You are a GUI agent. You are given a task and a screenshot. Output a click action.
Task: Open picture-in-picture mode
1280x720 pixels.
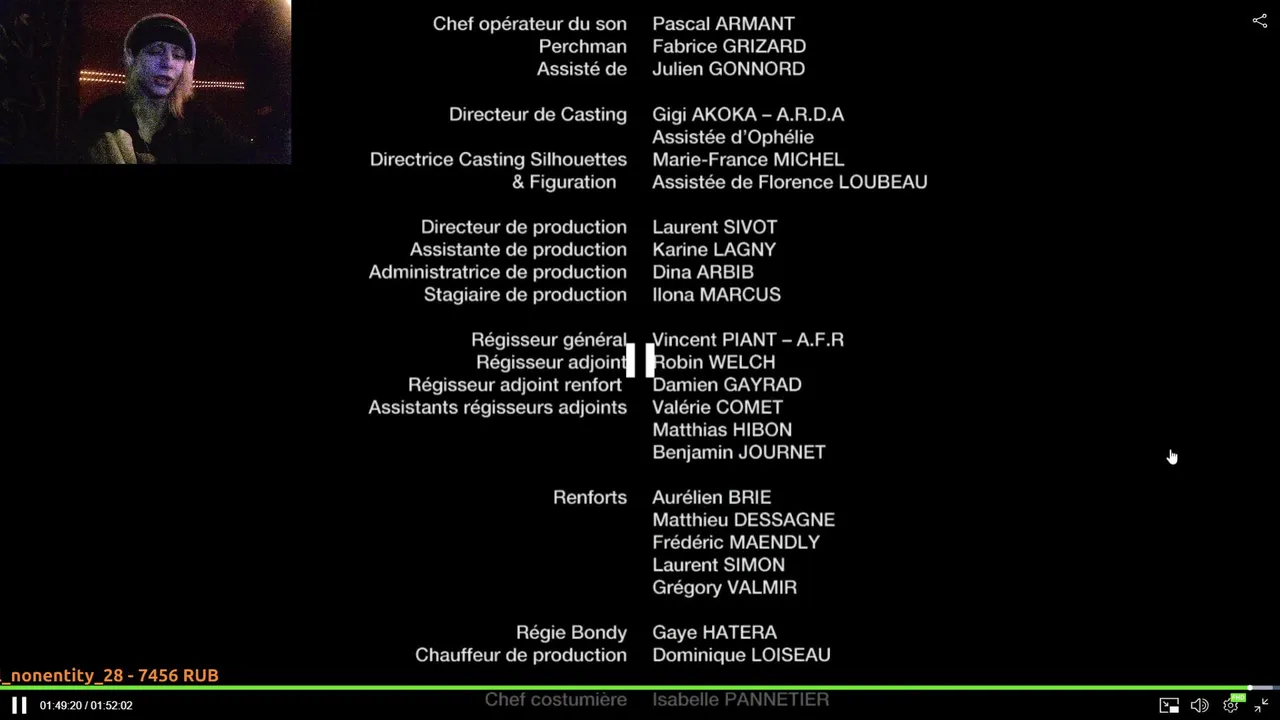1168,706
